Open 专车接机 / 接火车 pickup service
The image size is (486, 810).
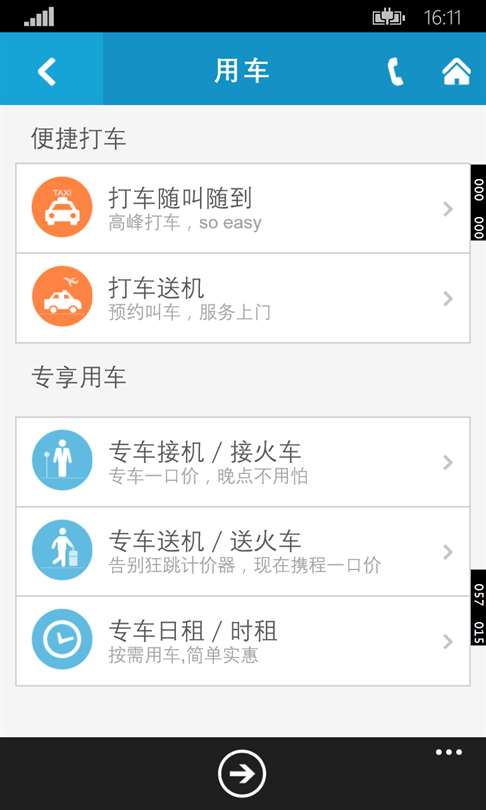click(x=243, y=462)
